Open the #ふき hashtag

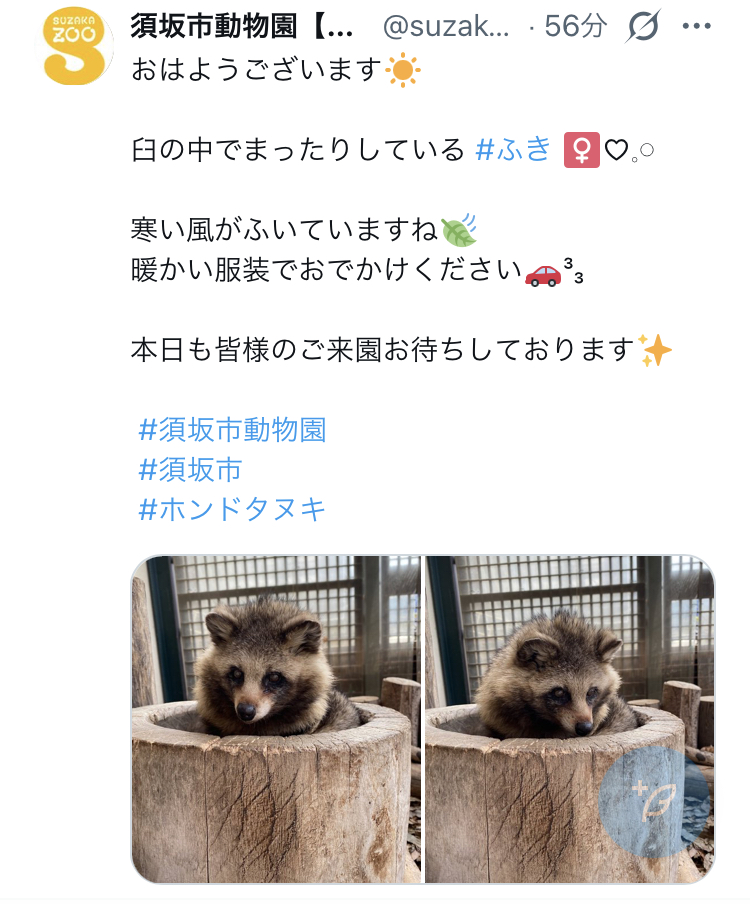click(x=513, y=149)
